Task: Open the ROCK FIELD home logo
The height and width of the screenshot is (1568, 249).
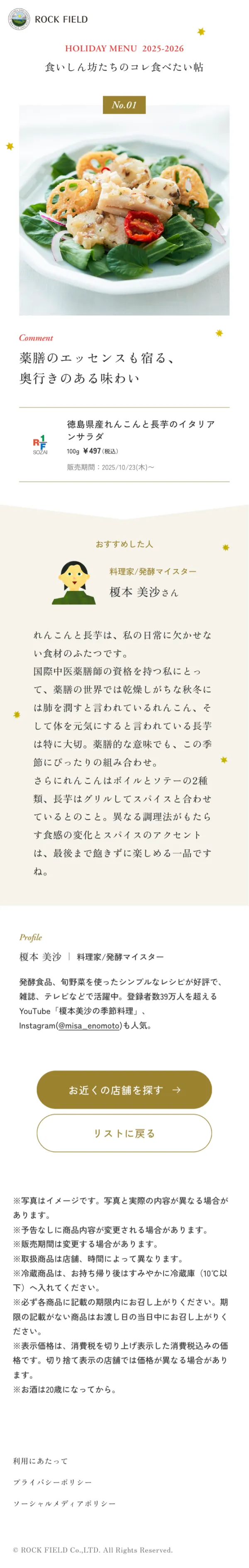Action: 48,20
